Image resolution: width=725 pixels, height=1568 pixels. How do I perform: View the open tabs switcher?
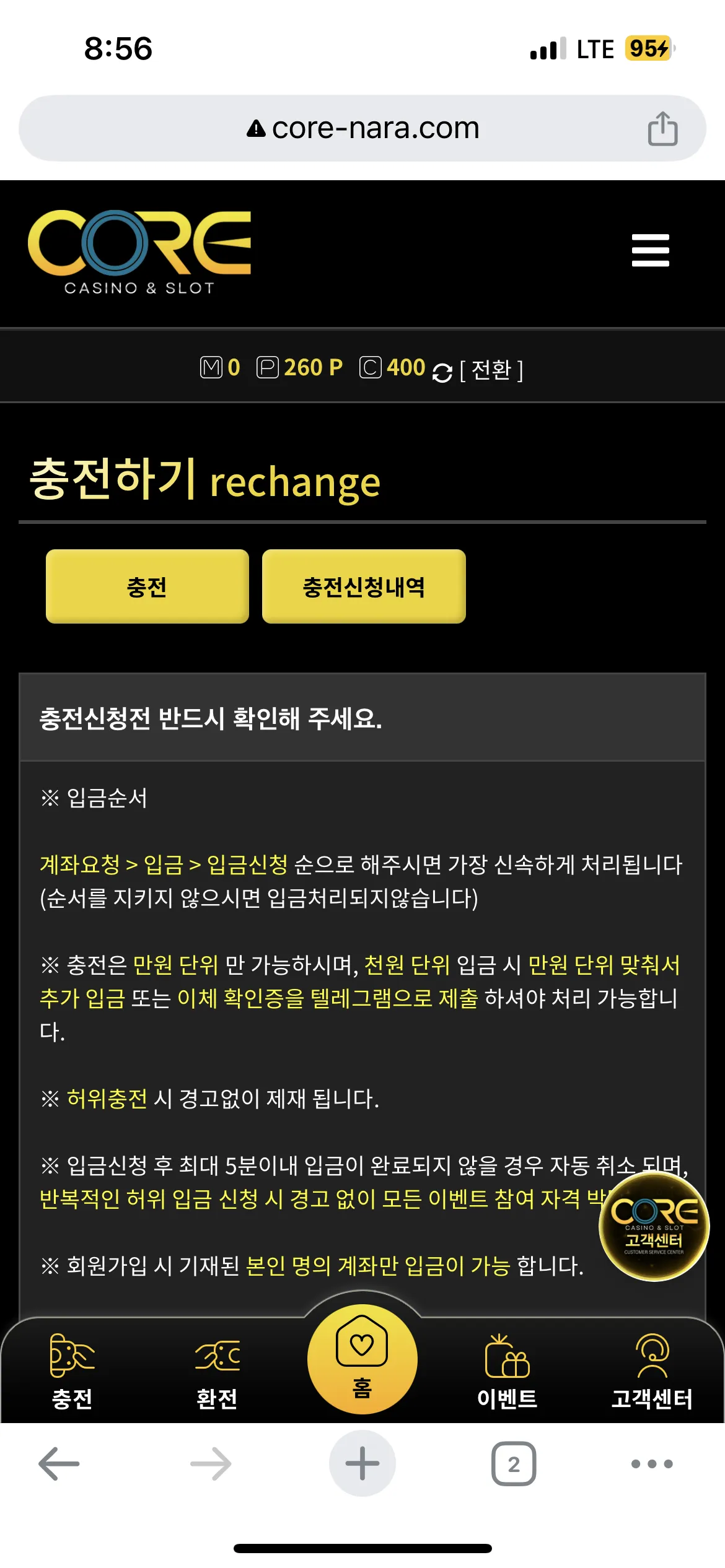coord(514,1463)
